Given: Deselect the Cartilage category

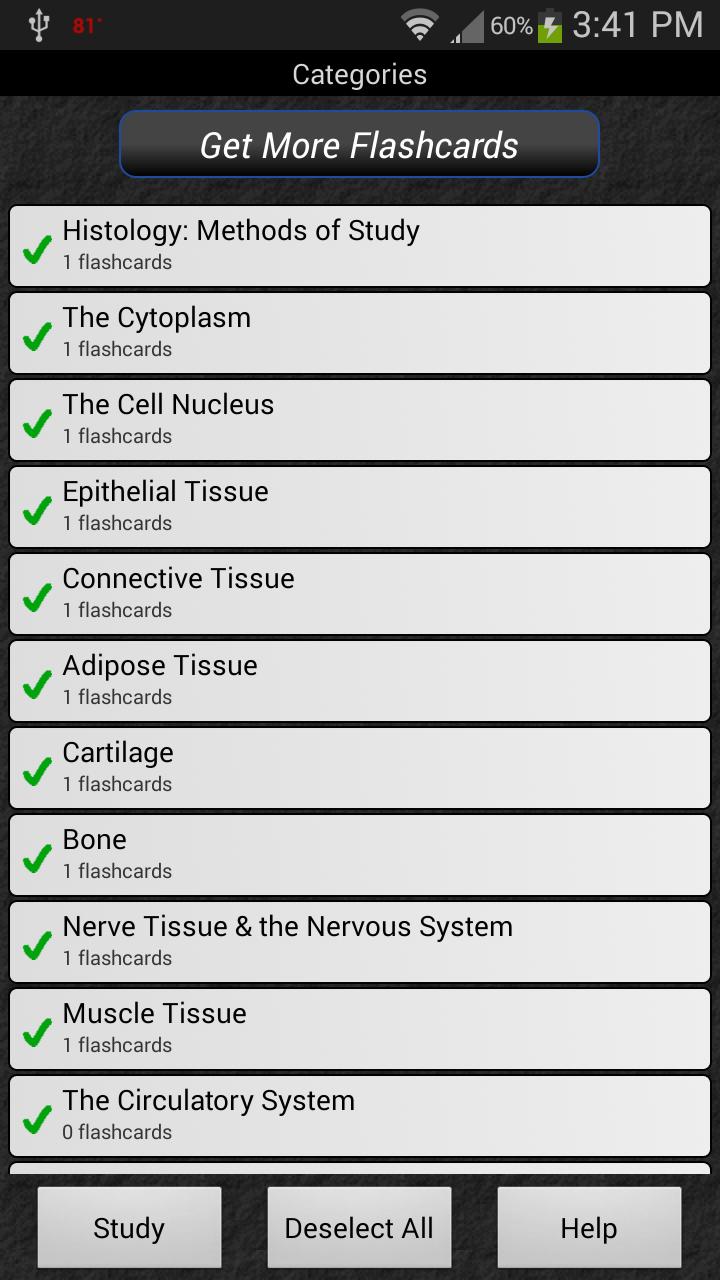Looking at the screenshot, I should [360, 768].
